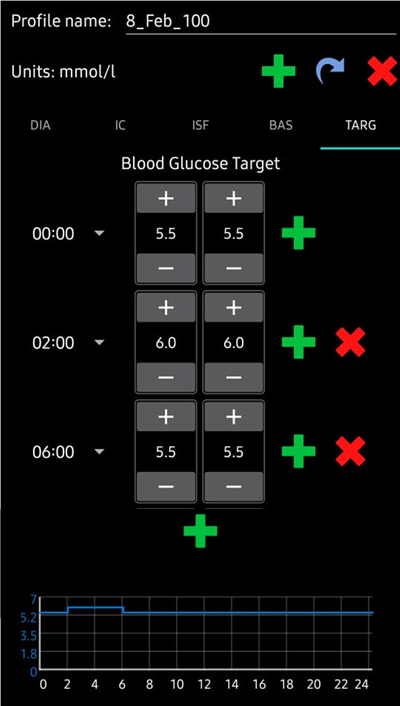Viewport: 400px width, 706px height.
Task: Delete profile with the top red X
Action: coord(382,71)
